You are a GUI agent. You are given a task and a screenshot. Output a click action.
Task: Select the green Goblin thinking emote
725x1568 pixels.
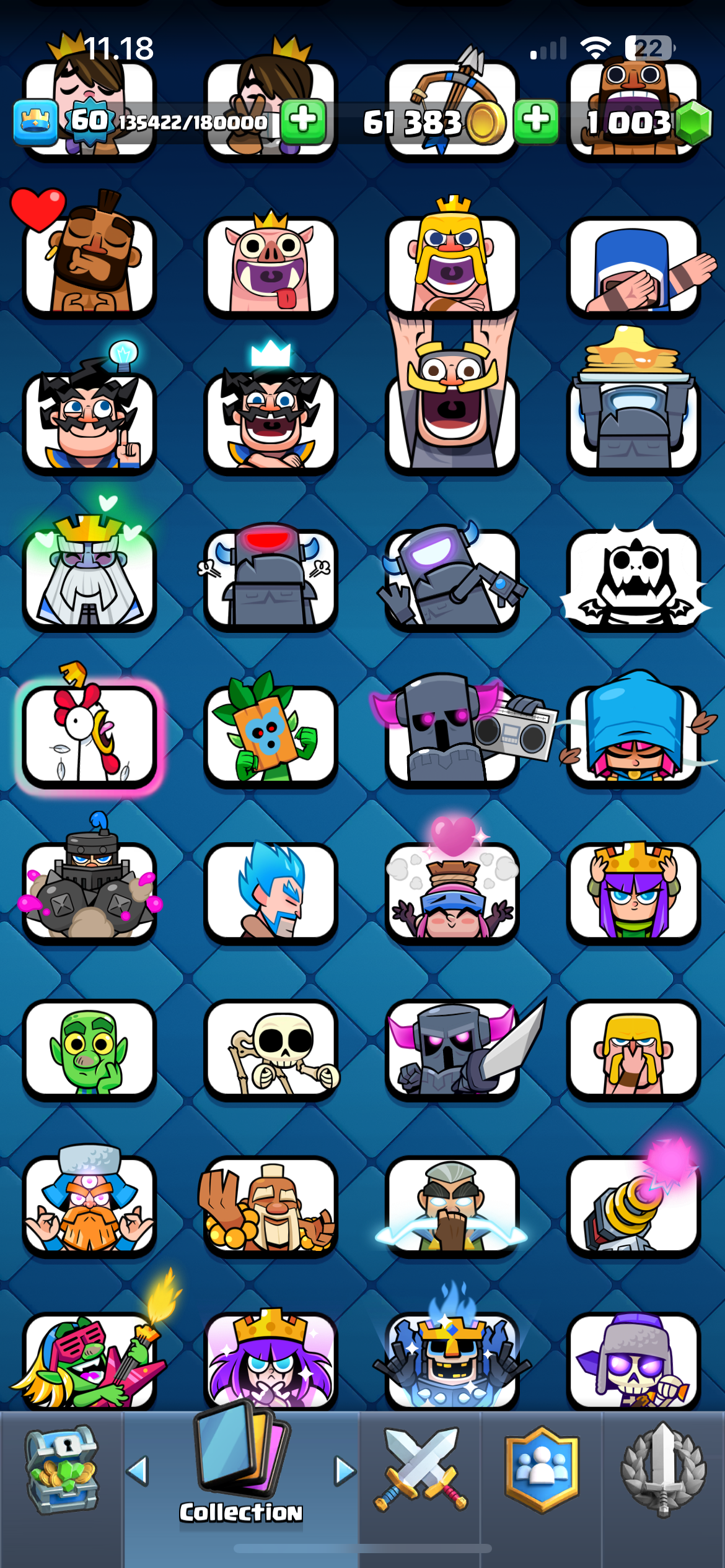(89, 1049)
